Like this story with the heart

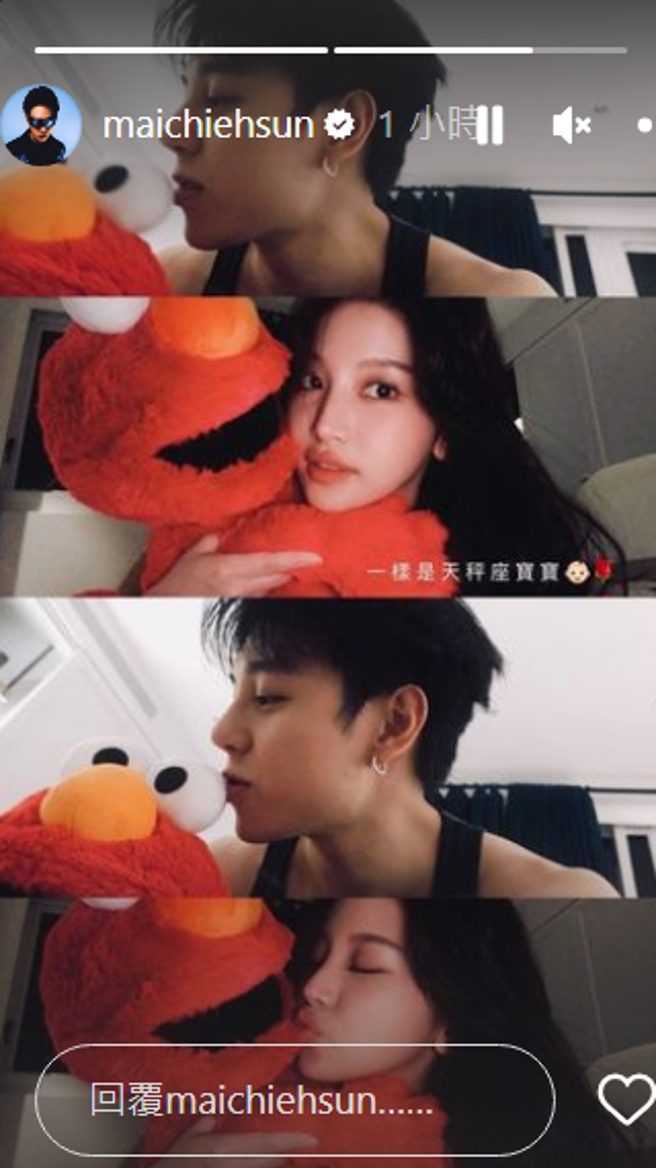pyautogui.click(x=626, y=1100)
